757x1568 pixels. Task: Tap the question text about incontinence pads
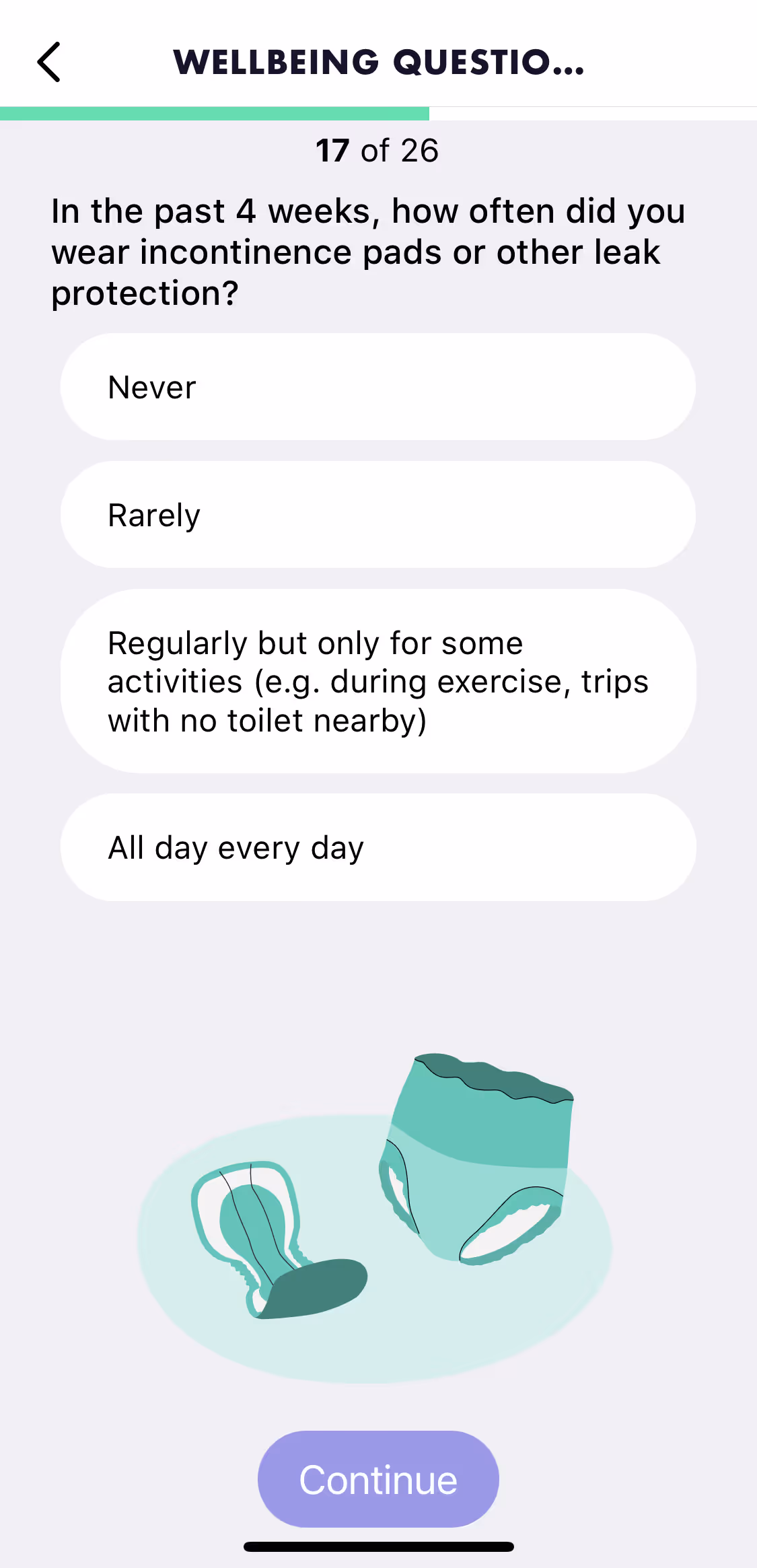[x=369, y=251]
